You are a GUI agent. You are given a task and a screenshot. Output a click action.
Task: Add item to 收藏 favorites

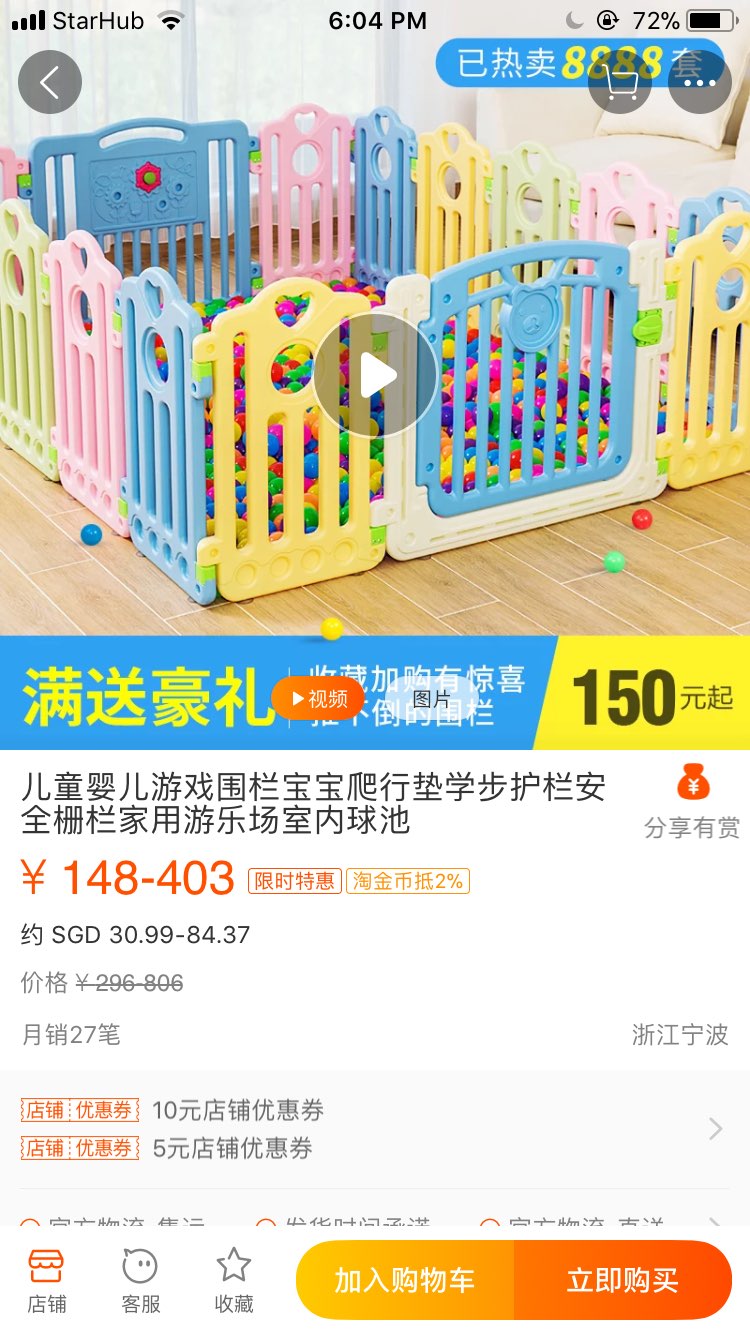(234, 1279)
